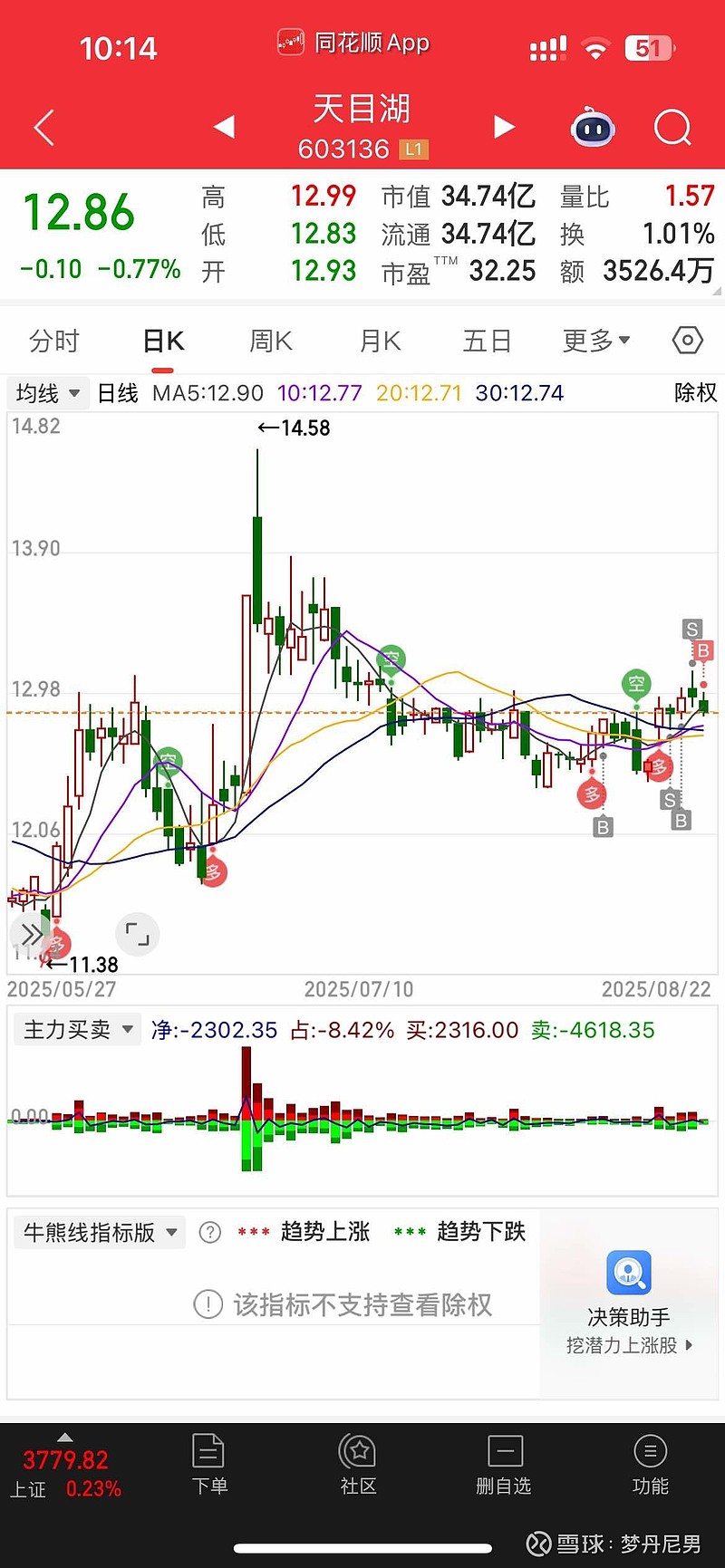
Task: Open the 主力买卖 indicator dropdown
Action: coord(78,1030)
